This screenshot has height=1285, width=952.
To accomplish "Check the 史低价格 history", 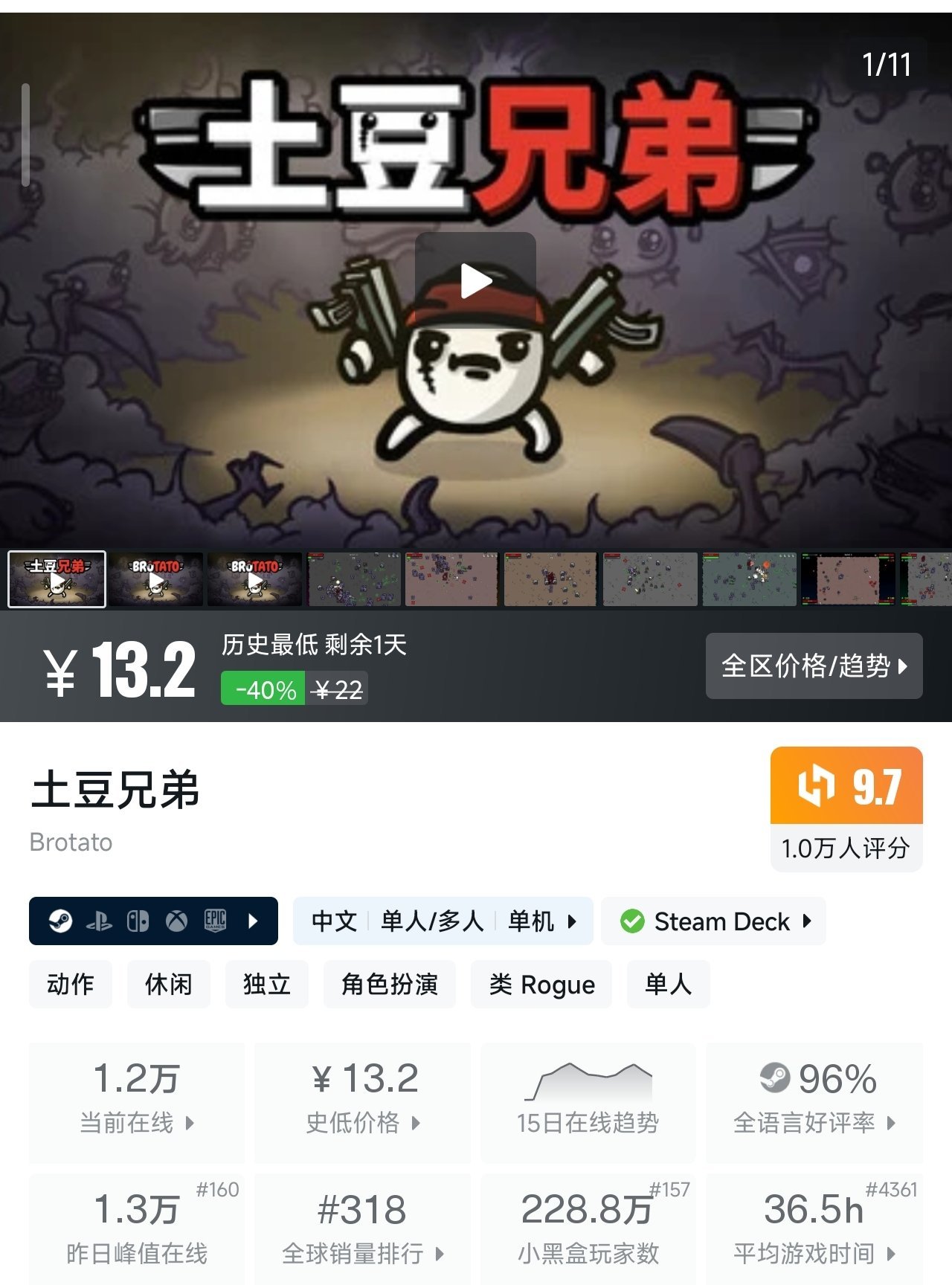I will [x=363, y=1102].
